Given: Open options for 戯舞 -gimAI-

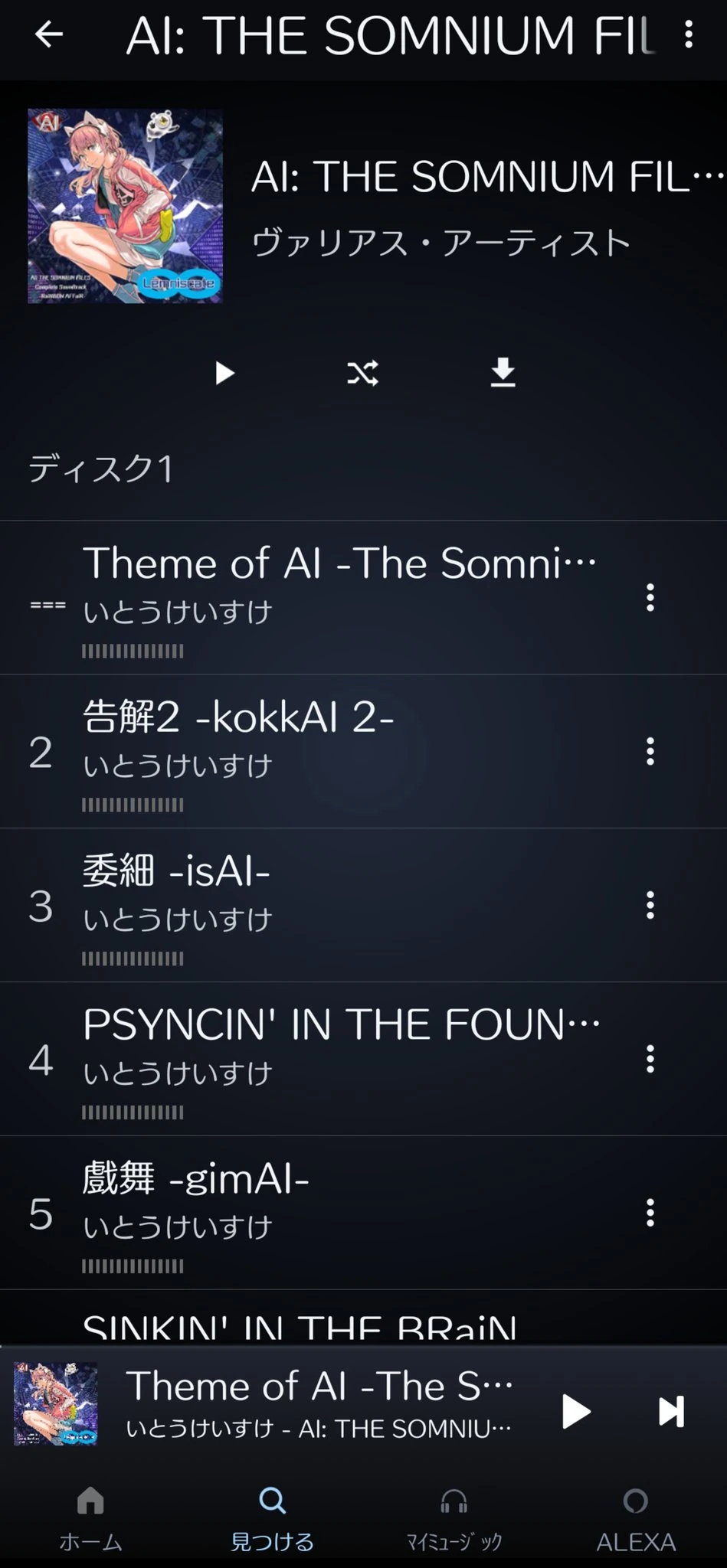Looking at the screenshot, I should 650,1213.
